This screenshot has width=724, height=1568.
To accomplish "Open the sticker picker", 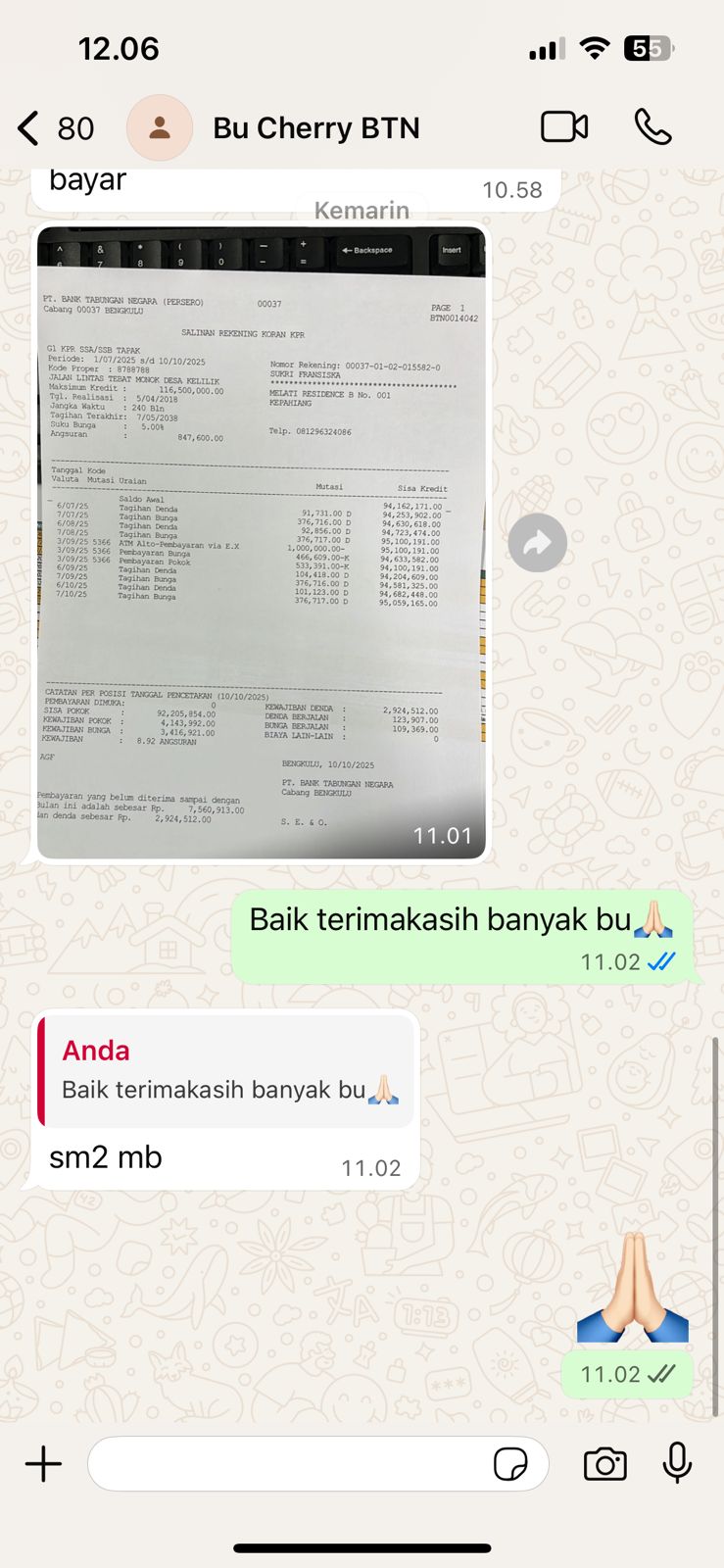I will coord(510,1464).
